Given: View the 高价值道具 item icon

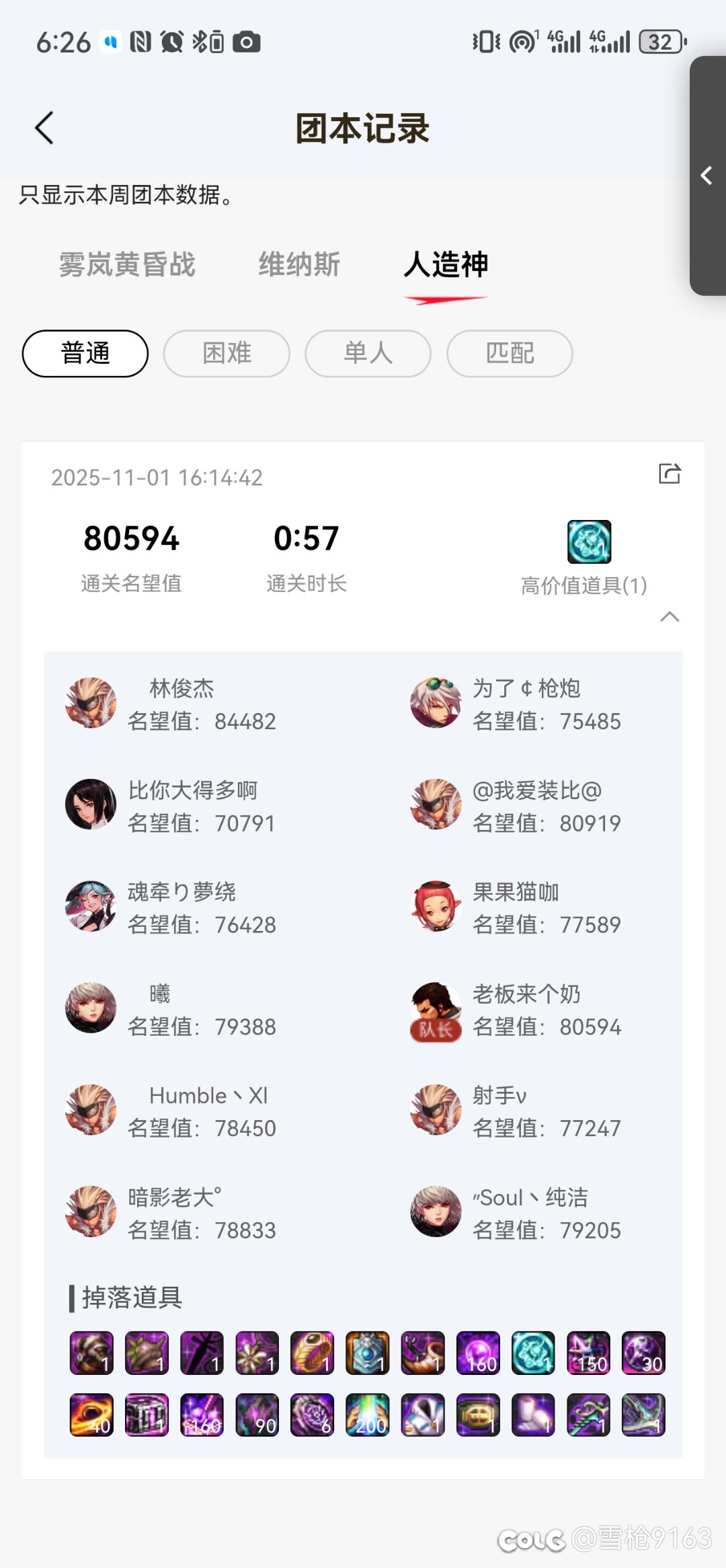Looking at the screenshot, I should pyautogui.click(x=589, y=542).
